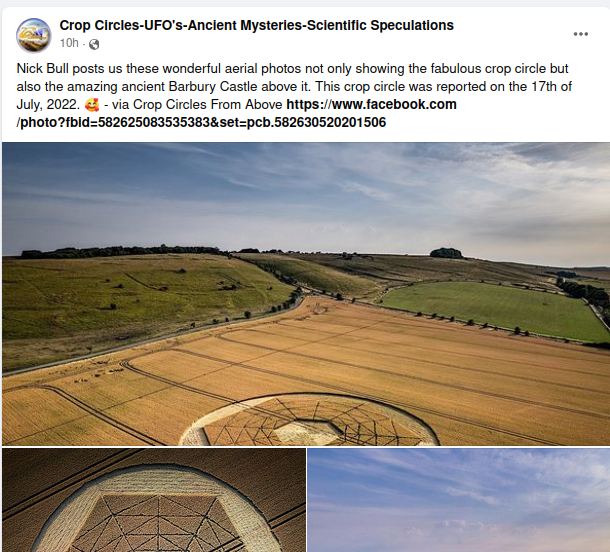Screen dimensions: 610x552
Task: Open the Crop Circles-UFO's page name link
Action: (x=256, y=25)
